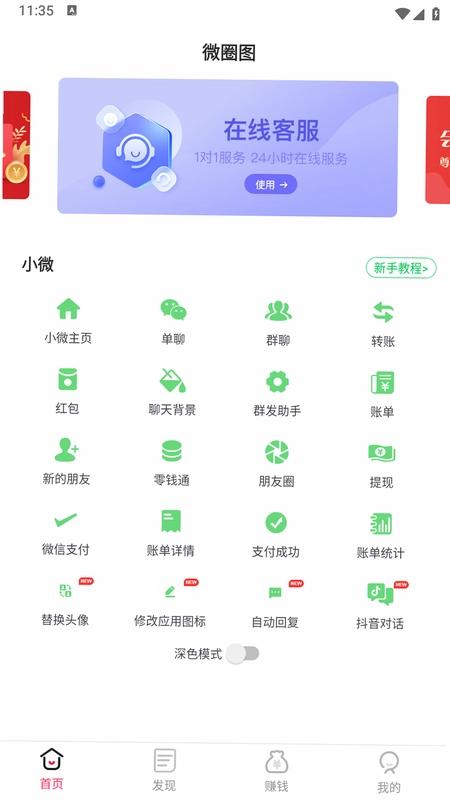Select the 提现 withdrawal tool
450x800 pixels.
(x=382, y=466)
